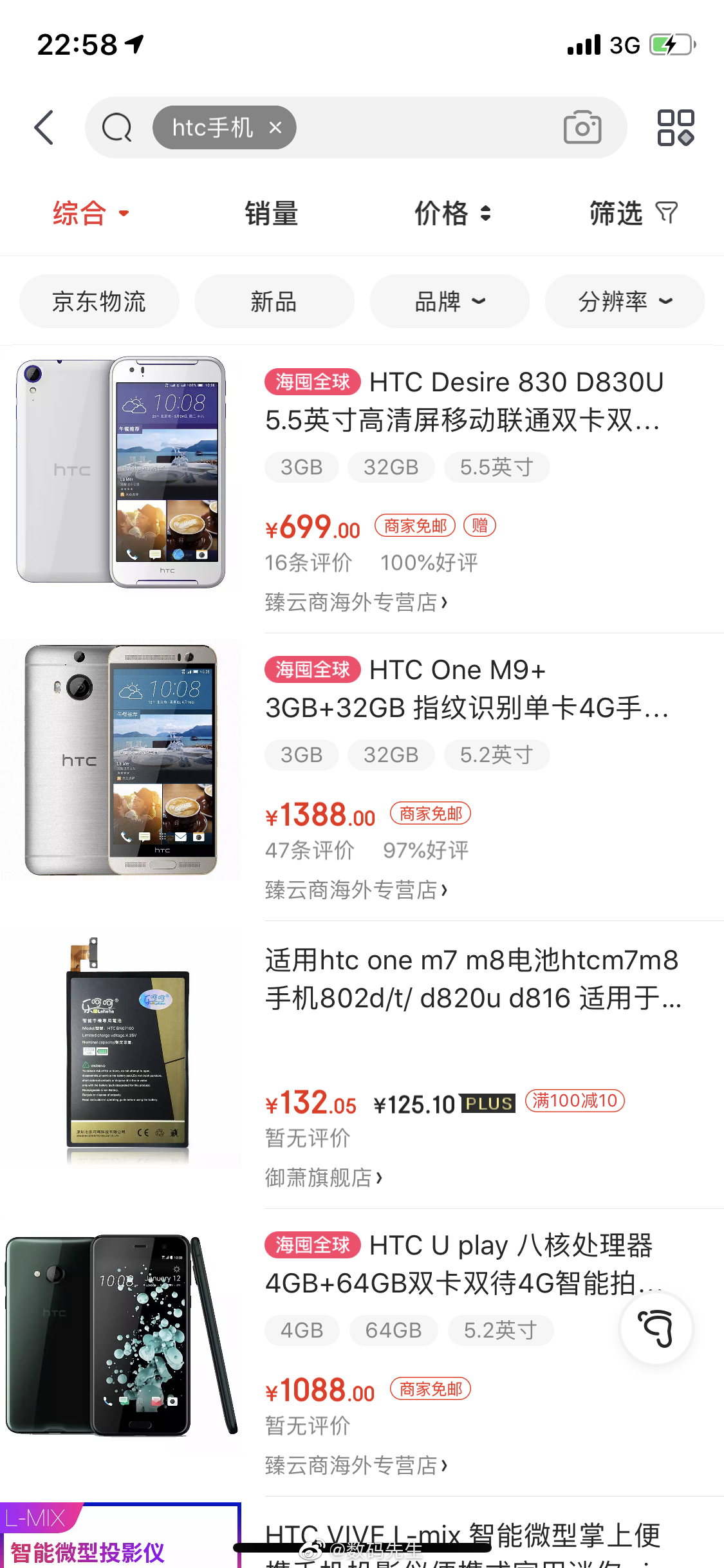This screenshot has width=724, height=1568.
Task: Tap the floating gesture icon near HTC U play
Action: 655,1327
